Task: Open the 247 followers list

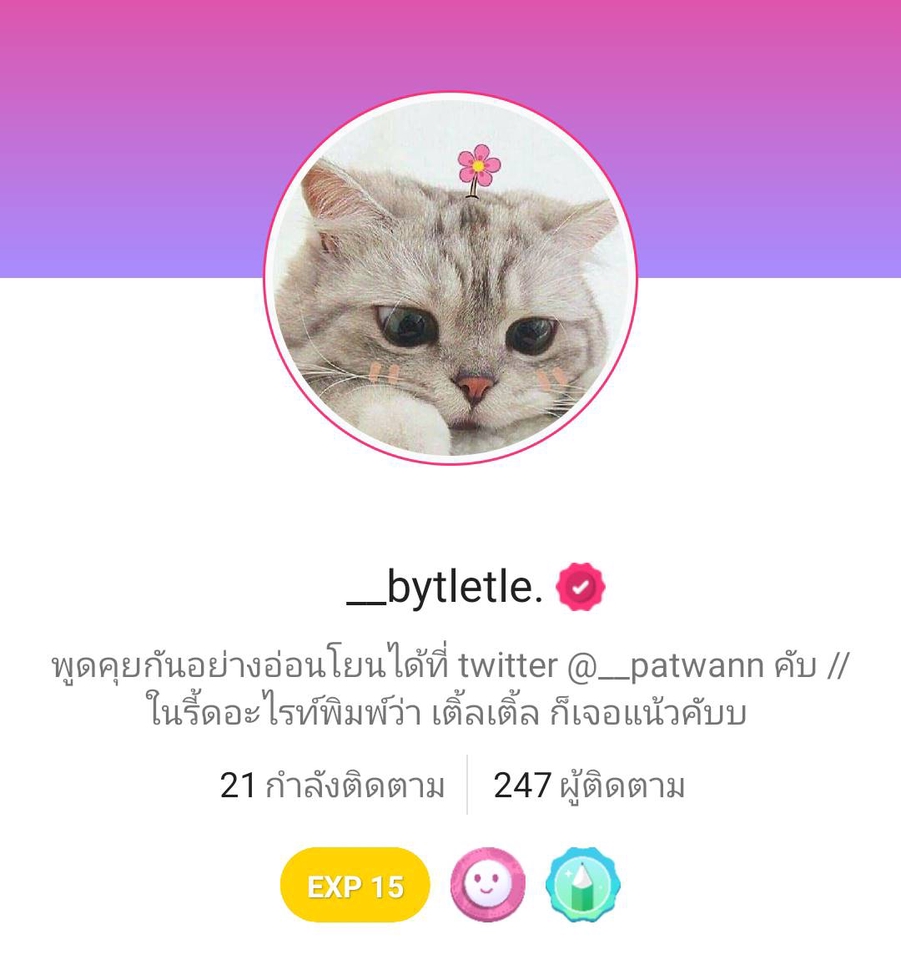Action: [589, 786]
